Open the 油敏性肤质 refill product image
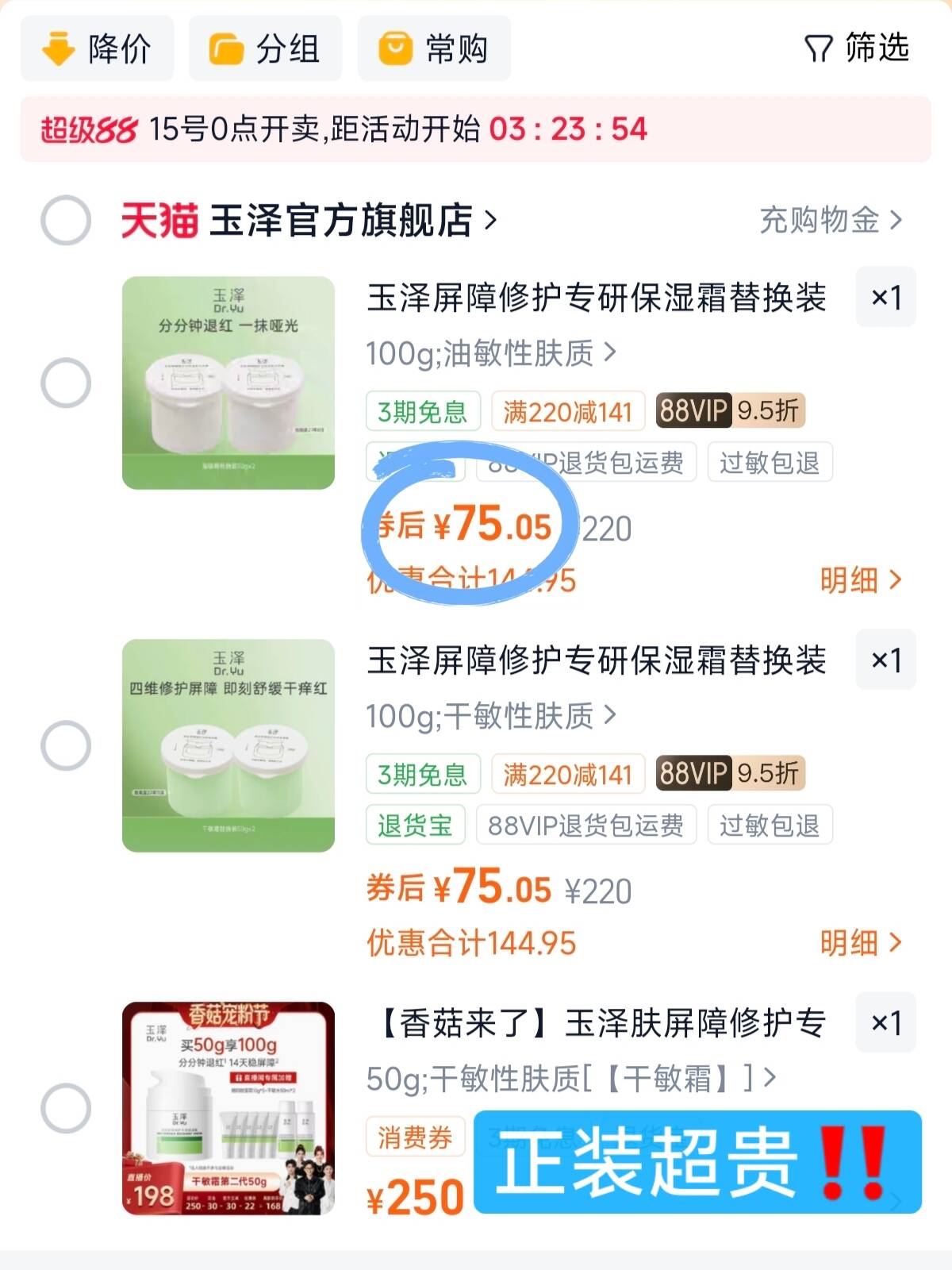 pyautogui.click(x=228, y=383)
